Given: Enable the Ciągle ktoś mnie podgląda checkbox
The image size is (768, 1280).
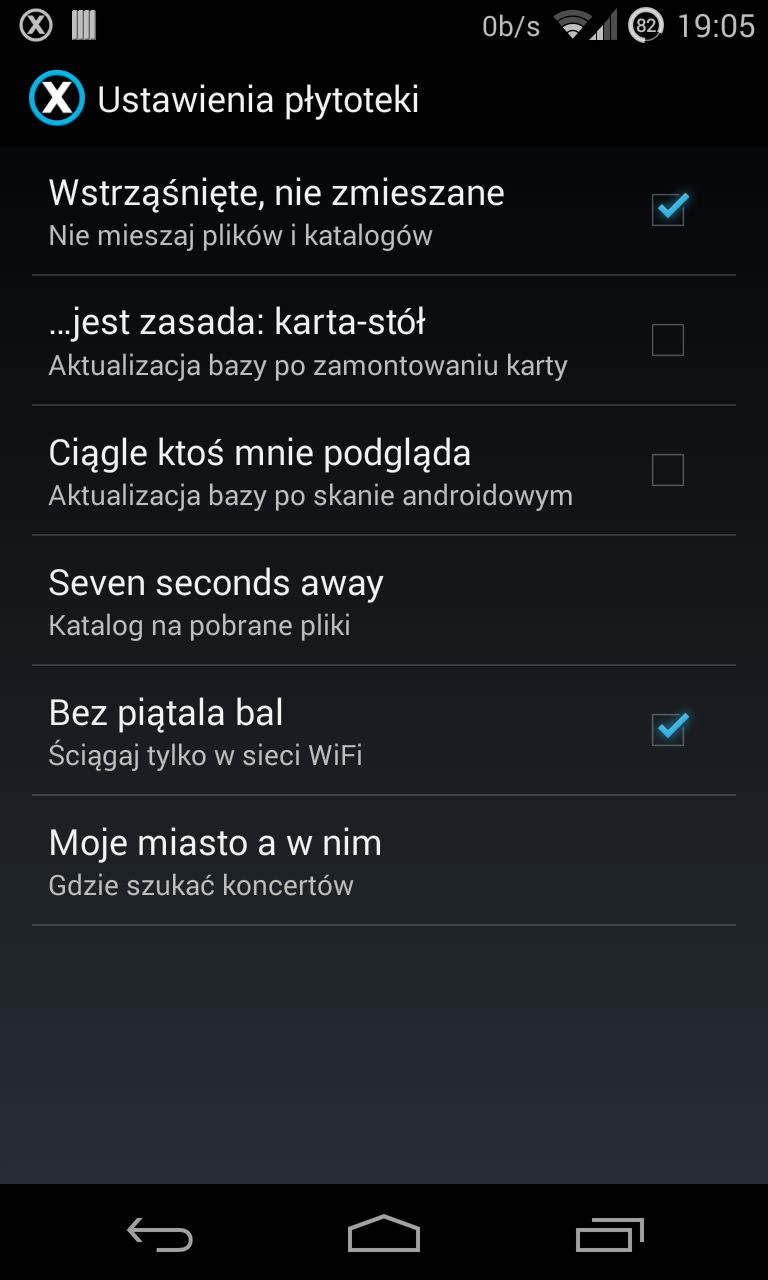Looking at the screenshot, I should pos(668,470).
